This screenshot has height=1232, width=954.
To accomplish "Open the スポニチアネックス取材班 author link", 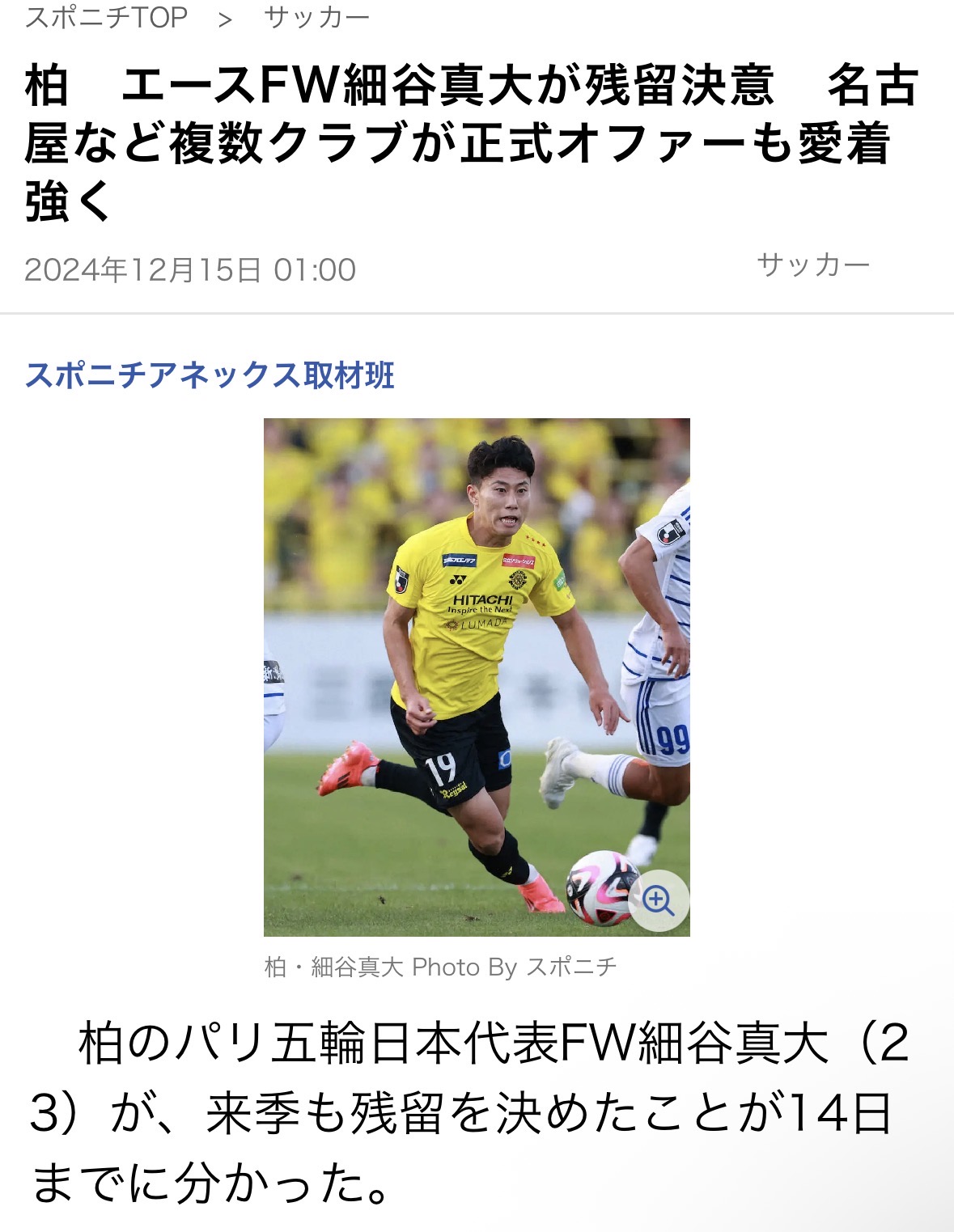I will [210, 375].
